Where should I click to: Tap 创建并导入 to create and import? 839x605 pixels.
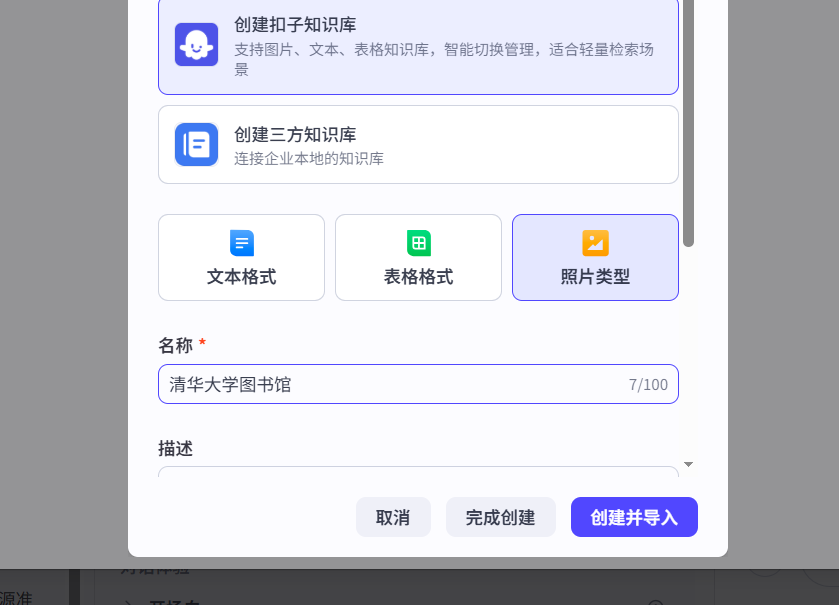[x=634, y=517]
